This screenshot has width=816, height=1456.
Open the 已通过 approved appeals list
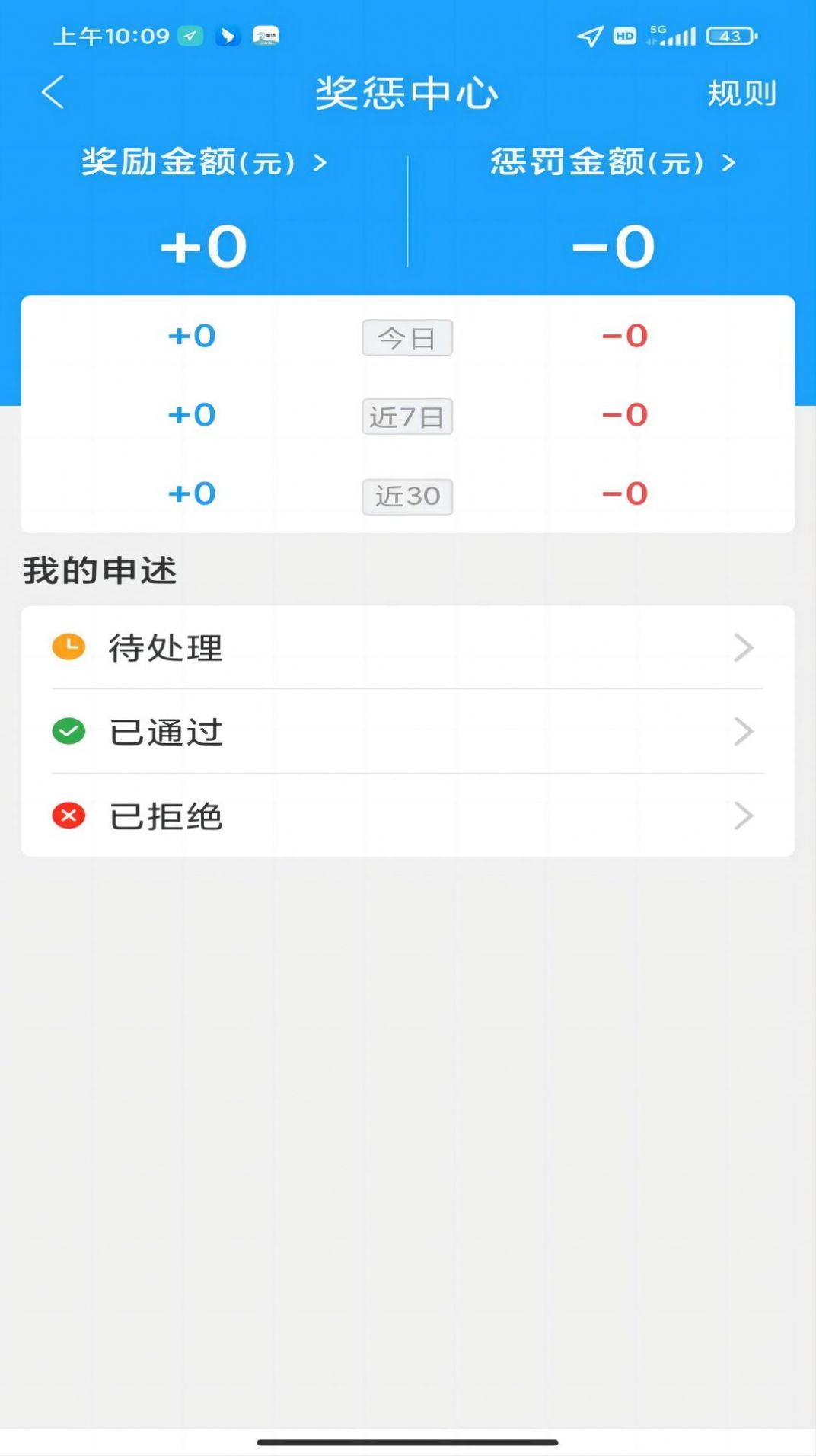click(x=744, y=732)
